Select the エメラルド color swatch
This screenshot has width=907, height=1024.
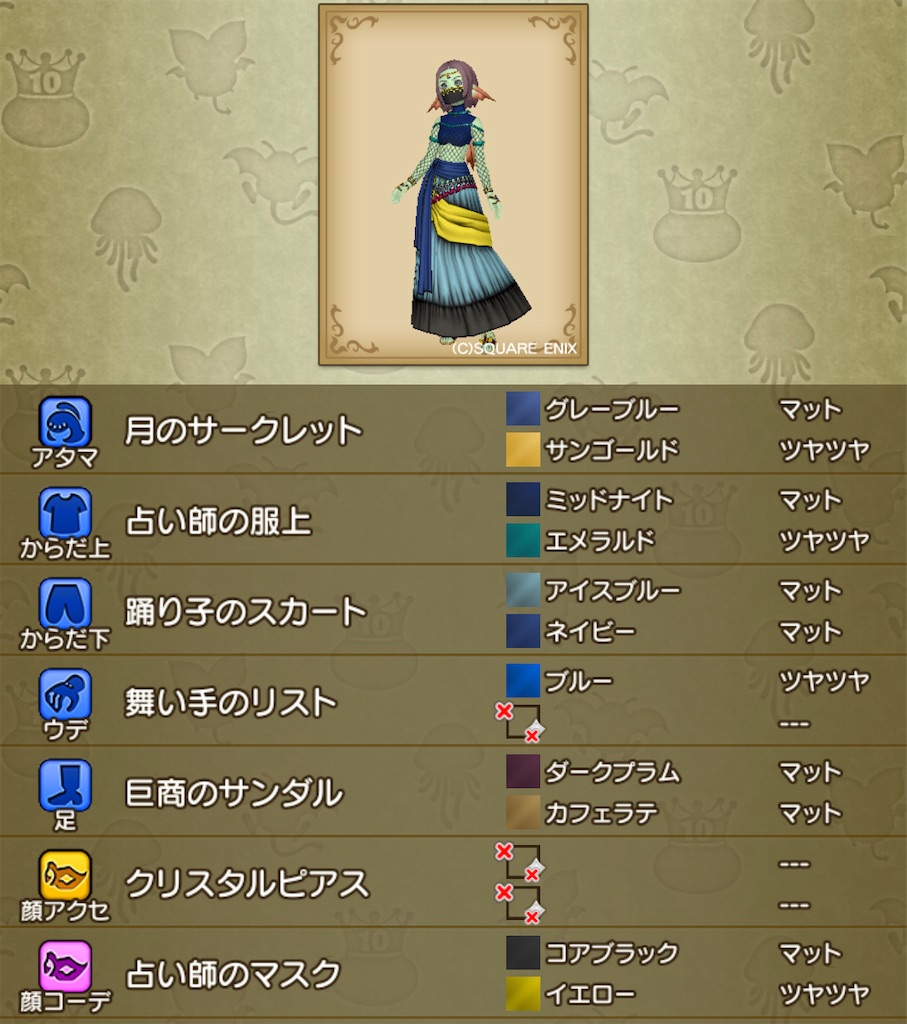coord(524,539)
